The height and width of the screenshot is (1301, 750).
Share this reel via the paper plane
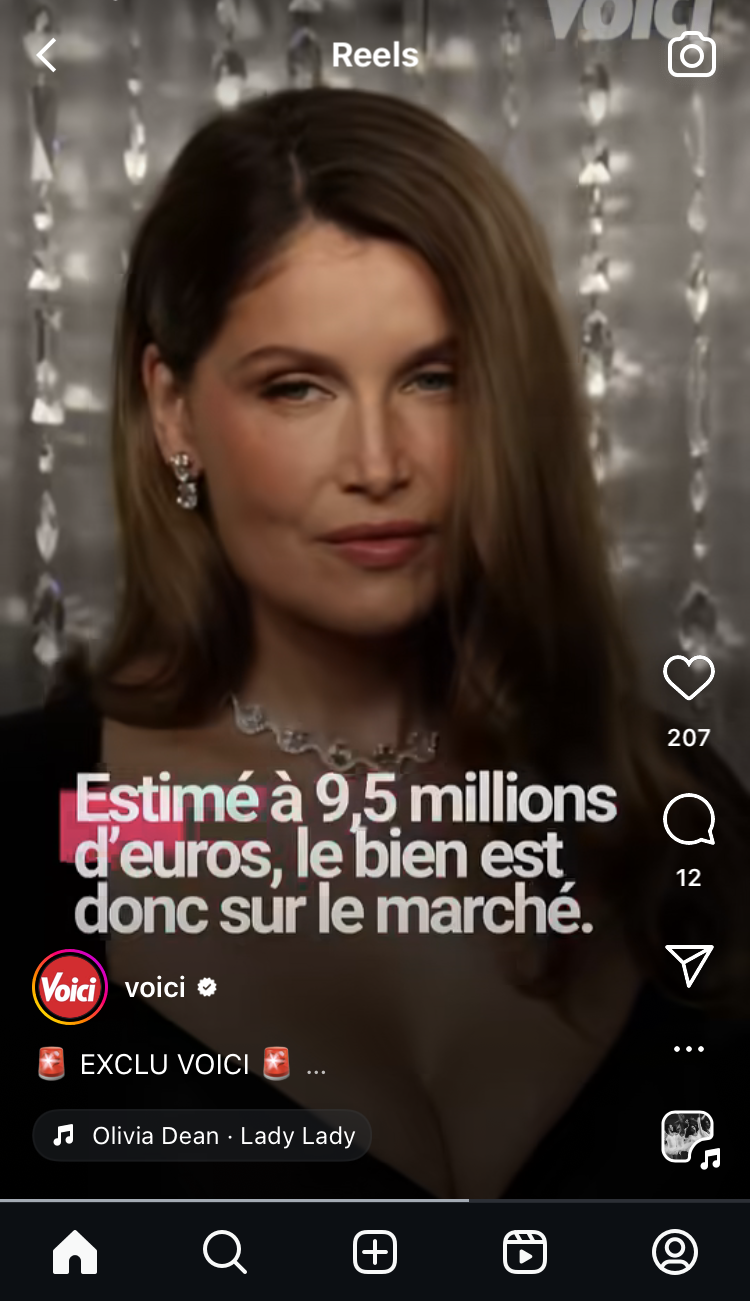tap(688, 965)
